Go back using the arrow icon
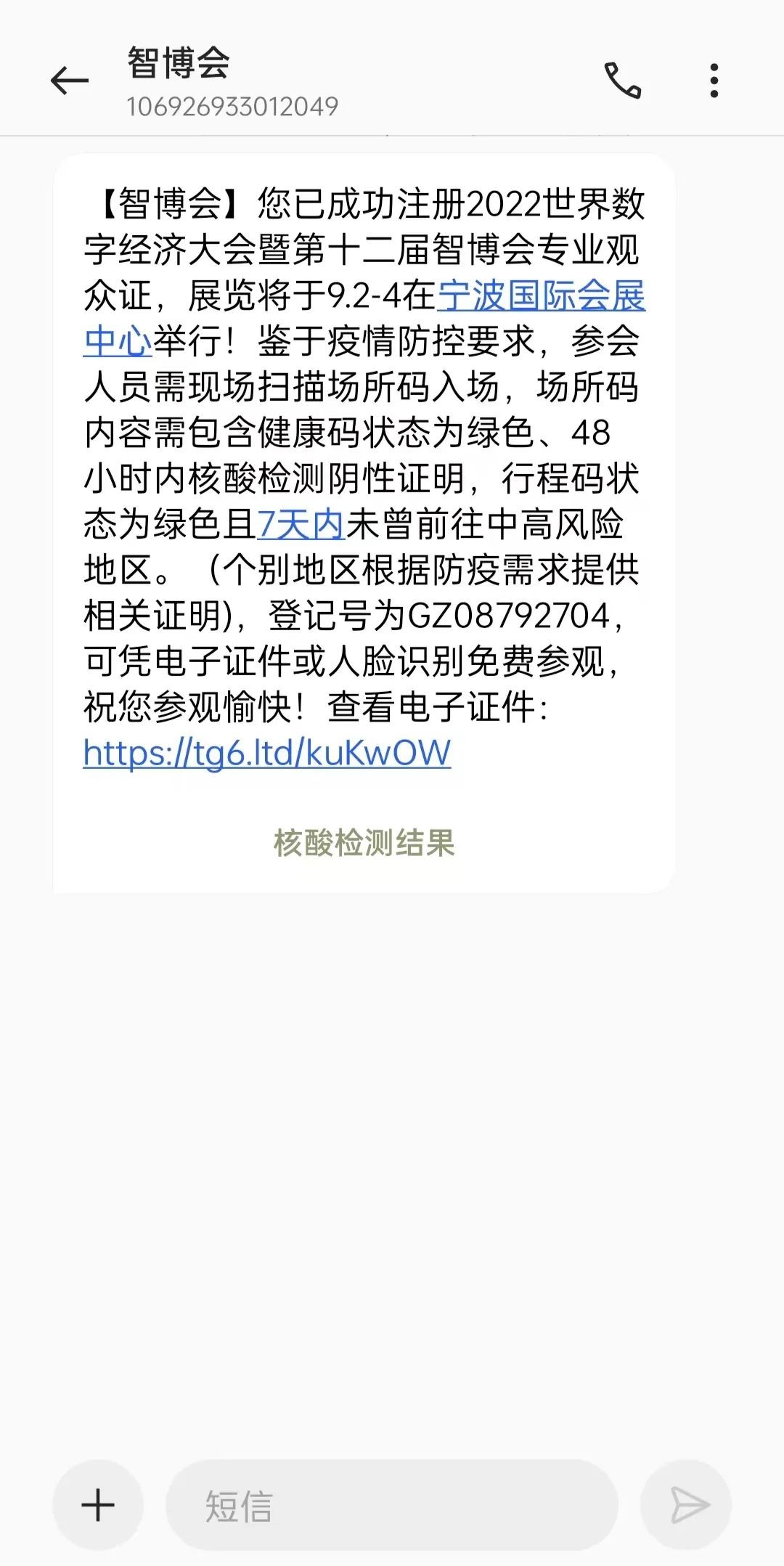Screen dimensions: 784x1566 click(70, 80)
